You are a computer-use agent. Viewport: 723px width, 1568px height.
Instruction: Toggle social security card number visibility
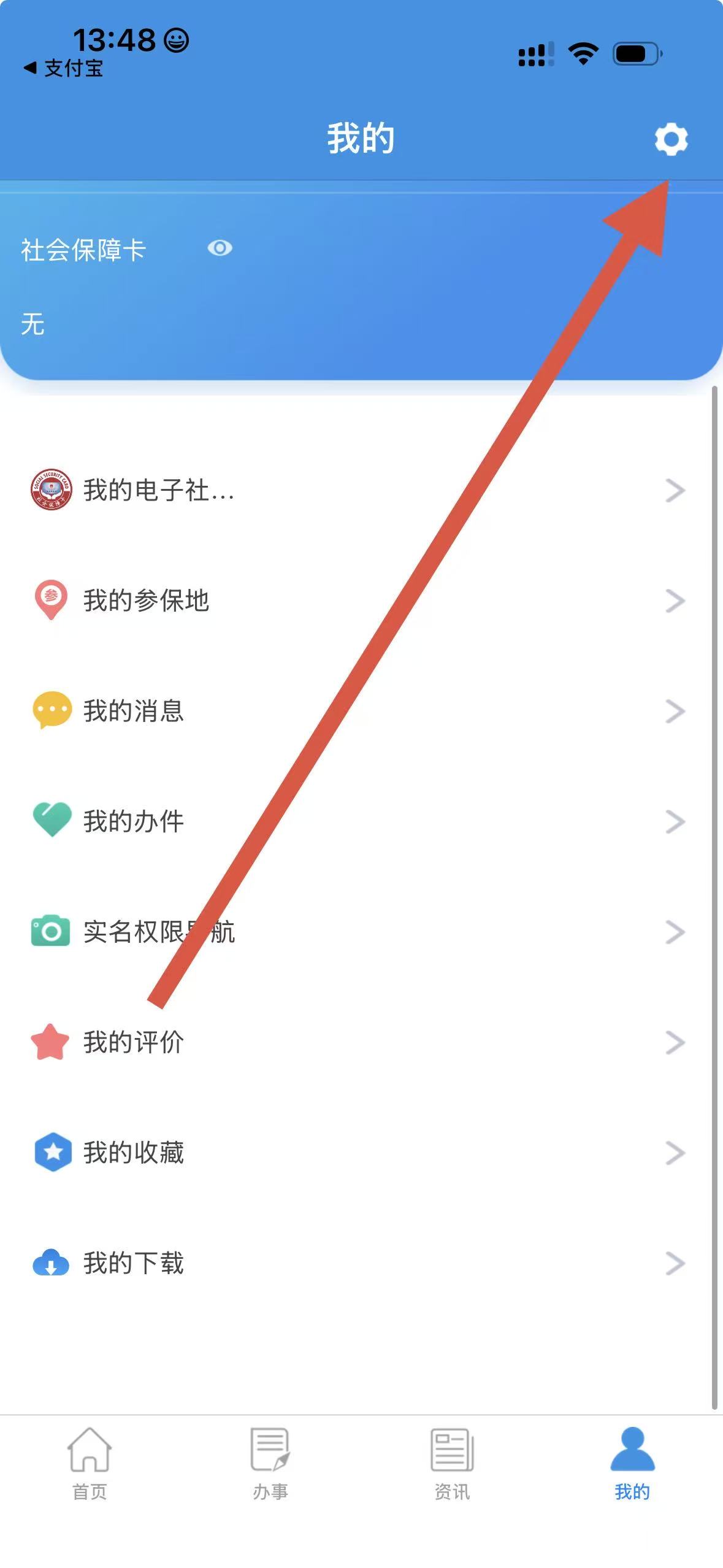(x=220, y=248)
